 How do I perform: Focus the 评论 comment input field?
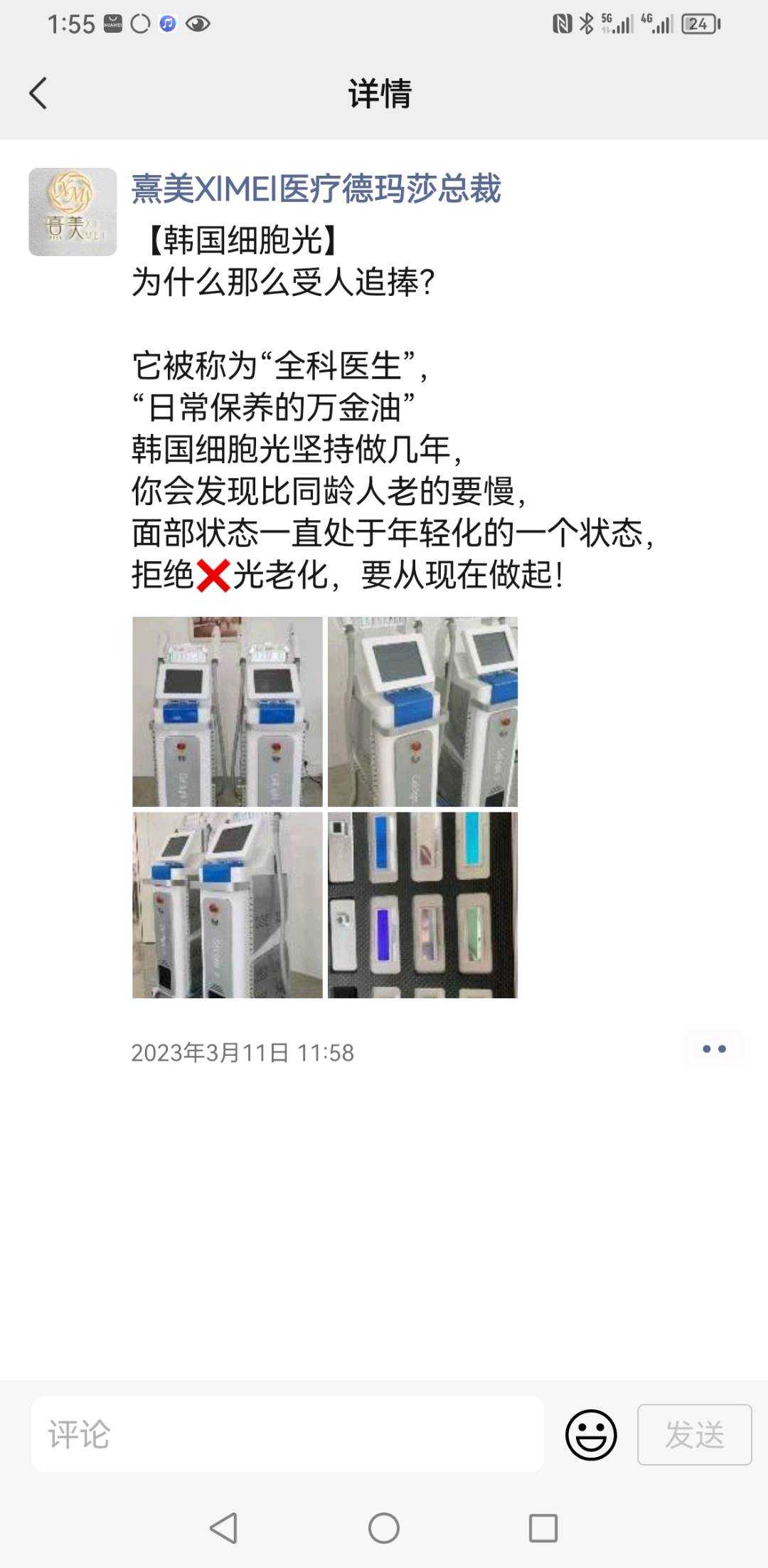point(288,1434)
